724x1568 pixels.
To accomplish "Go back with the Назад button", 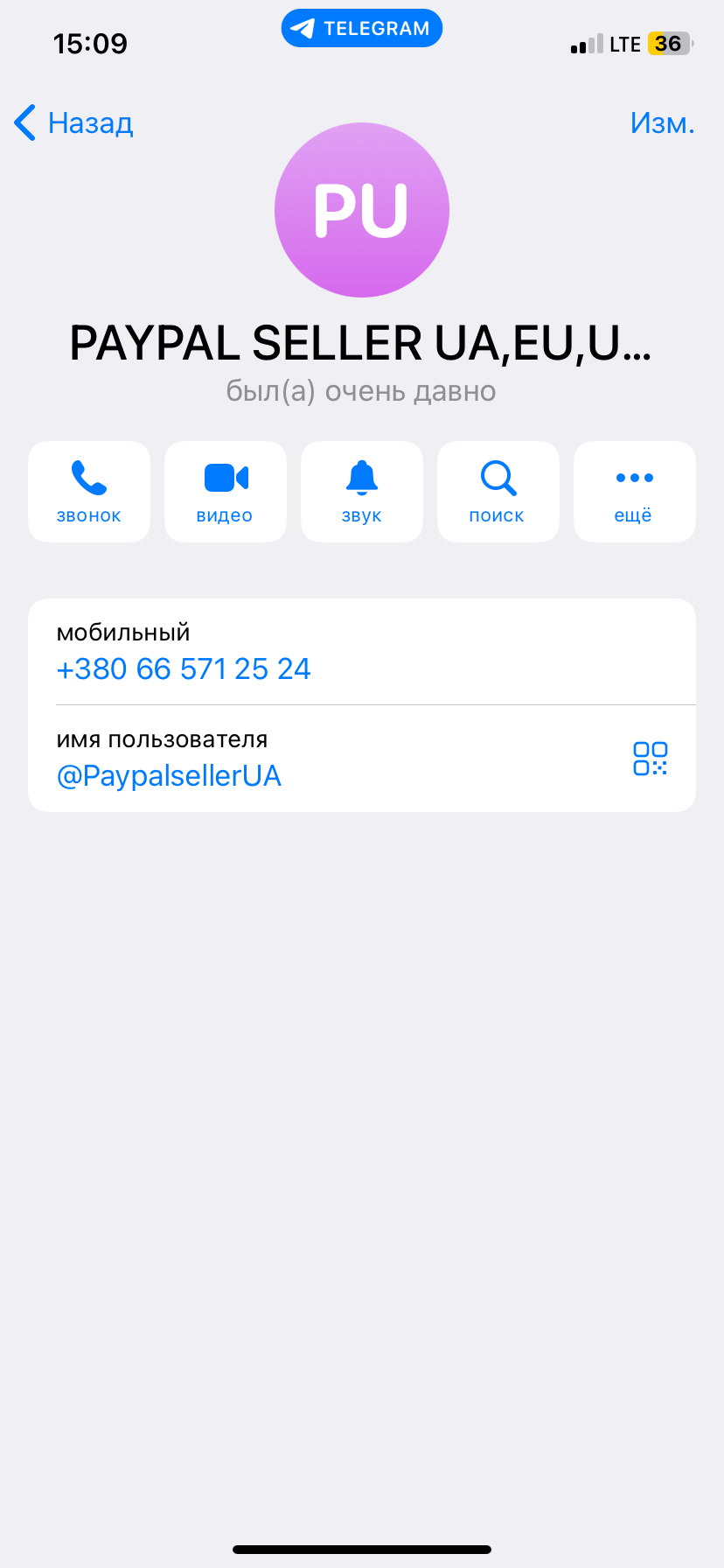I will click(73, 123).
